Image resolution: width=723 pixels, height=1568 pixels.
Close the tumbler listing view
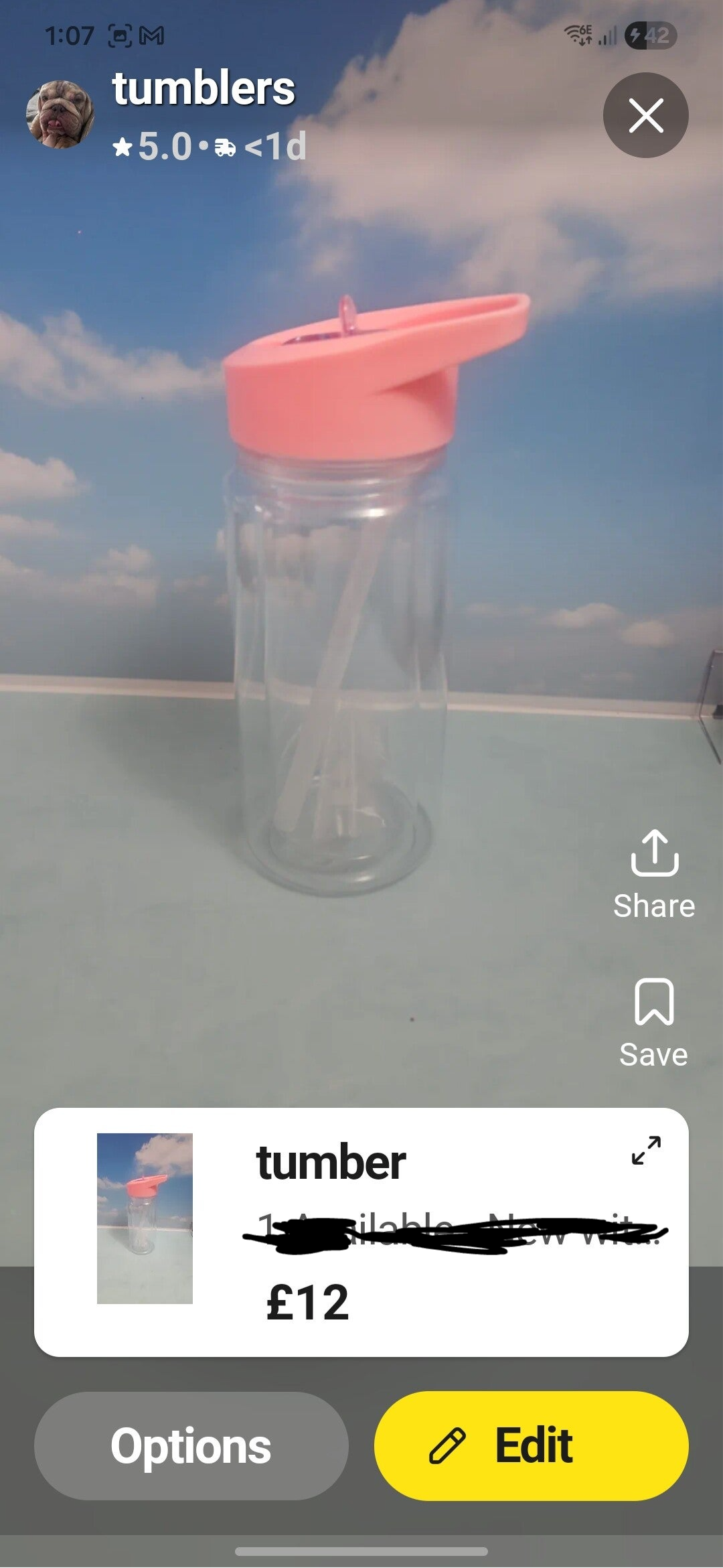(645, 115)
